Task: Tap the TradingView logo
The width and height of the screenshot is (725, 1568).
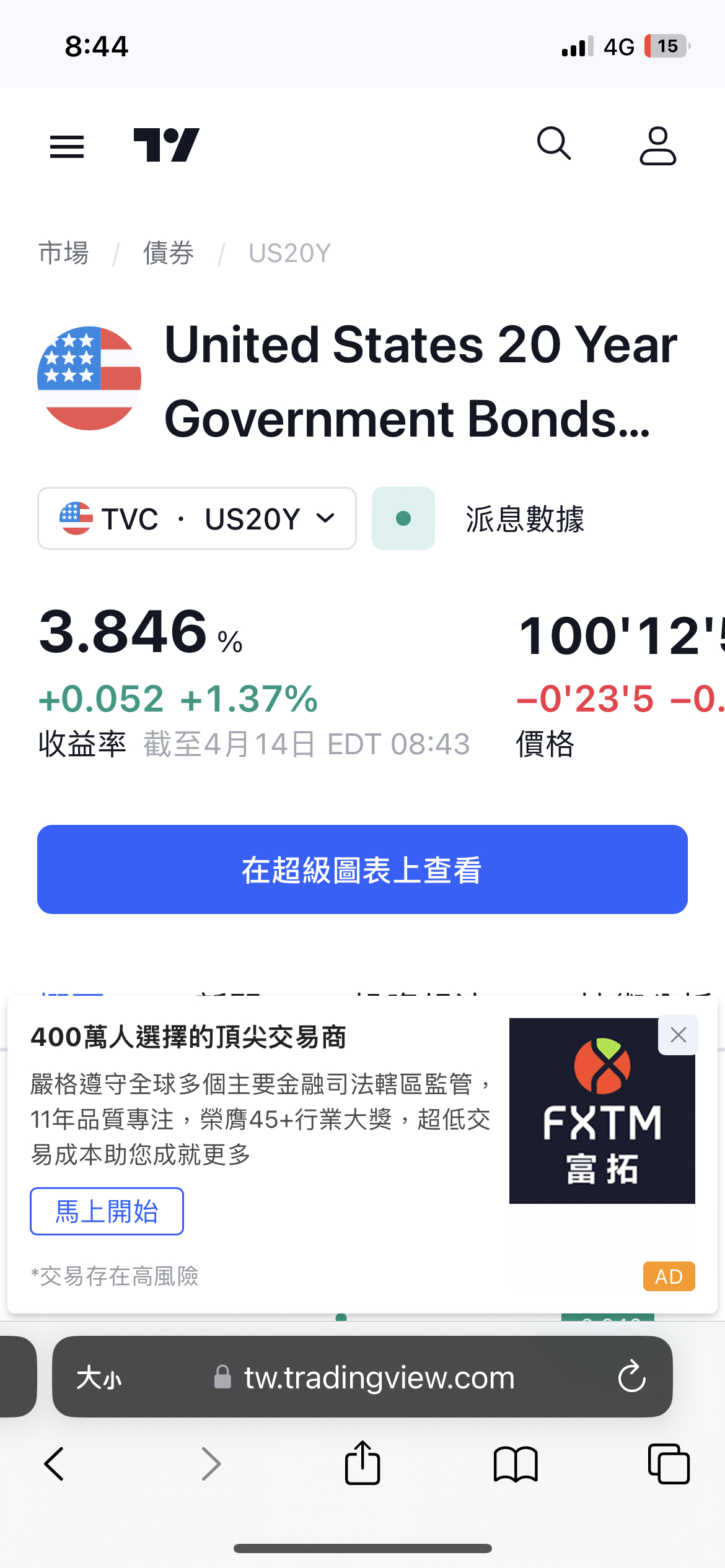Action: tap(166, 145)
